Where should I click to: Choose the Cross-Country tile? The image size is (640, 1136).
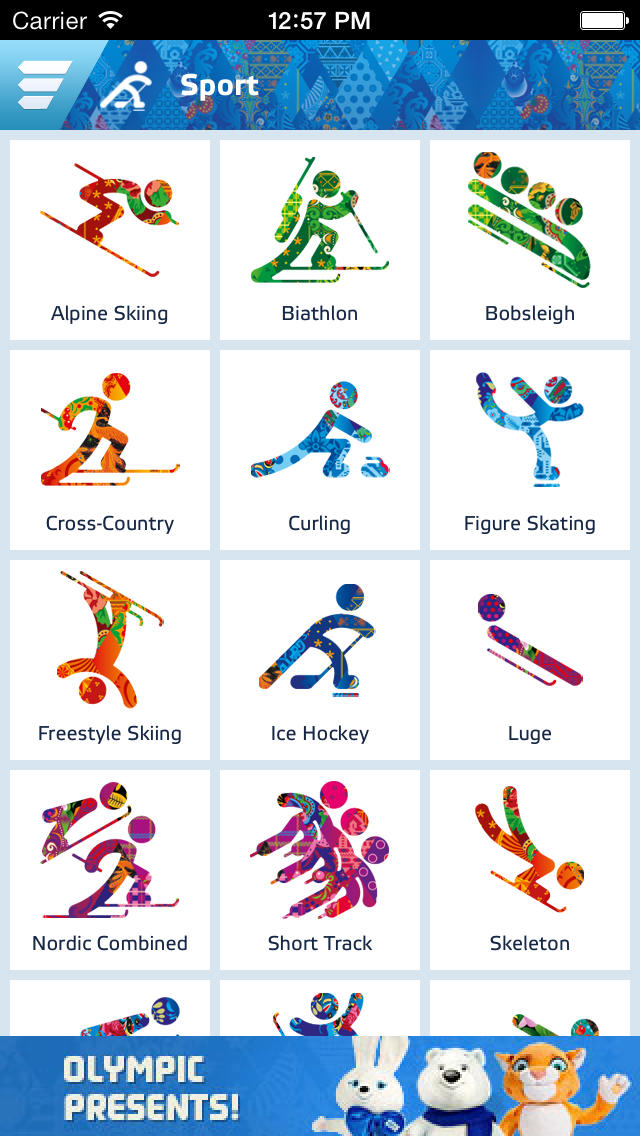(x=109, y=450)
